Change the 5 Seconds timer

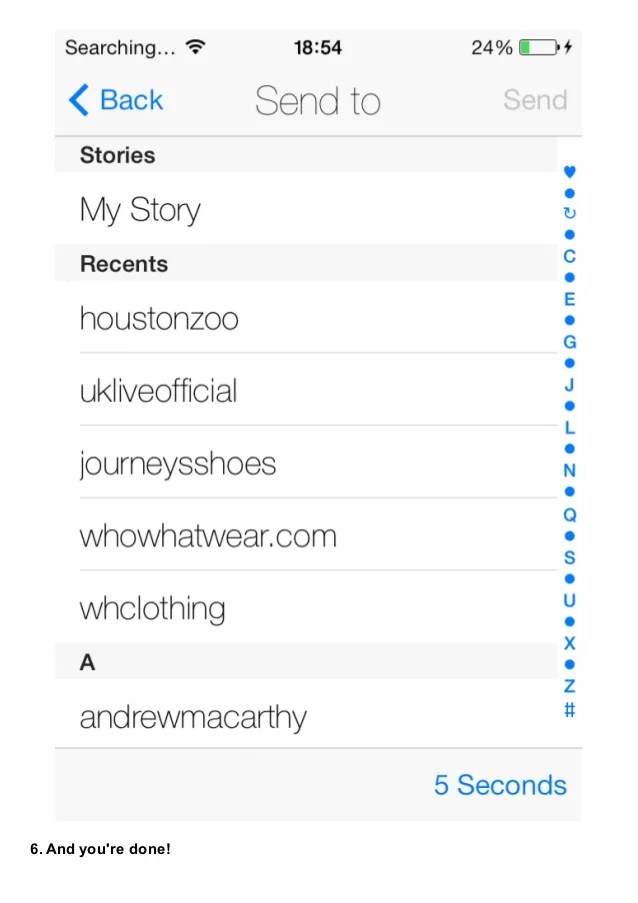[500, 785]
